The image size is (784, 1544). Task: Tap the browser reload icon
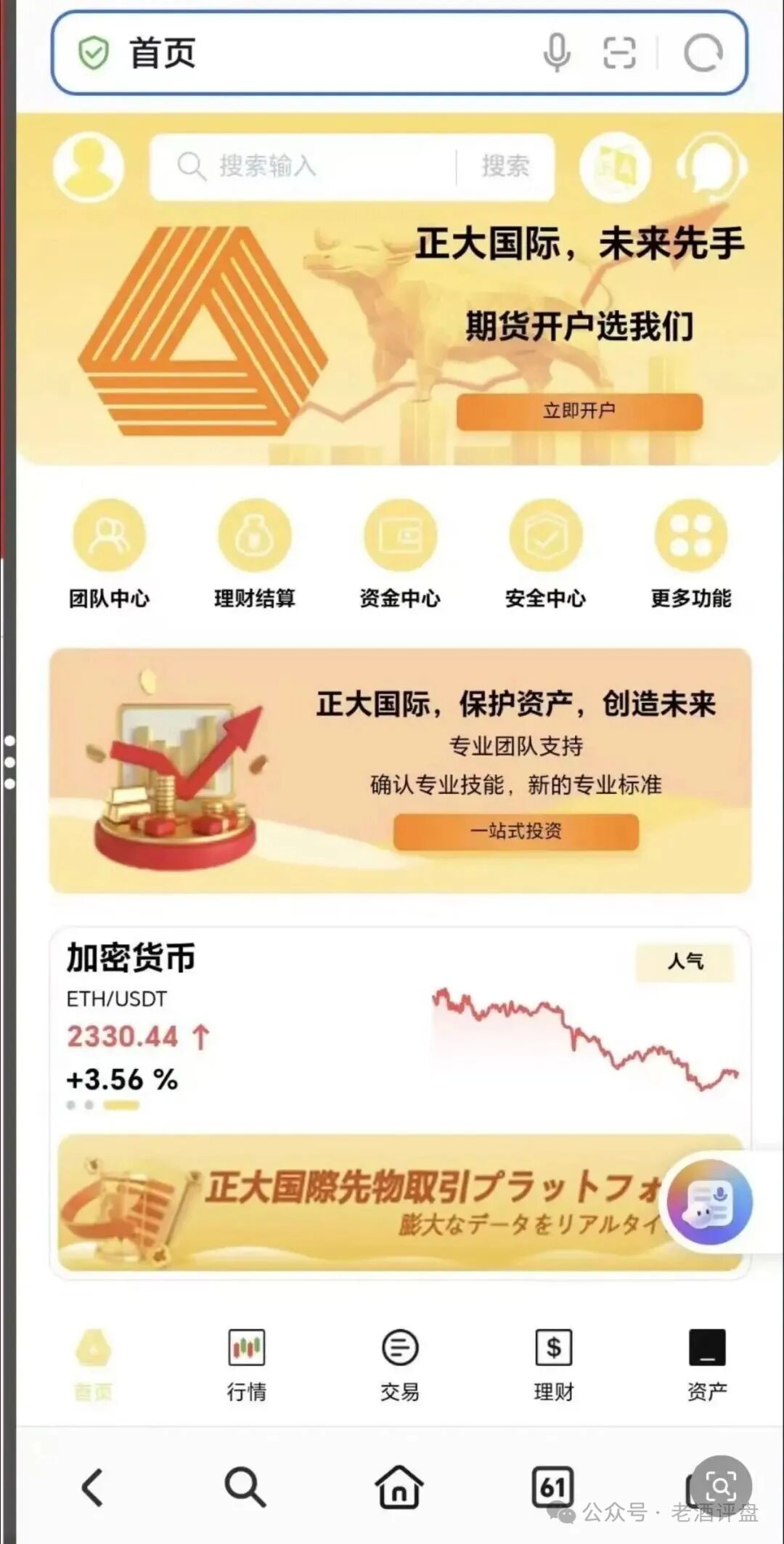click(x=703, y=53)
